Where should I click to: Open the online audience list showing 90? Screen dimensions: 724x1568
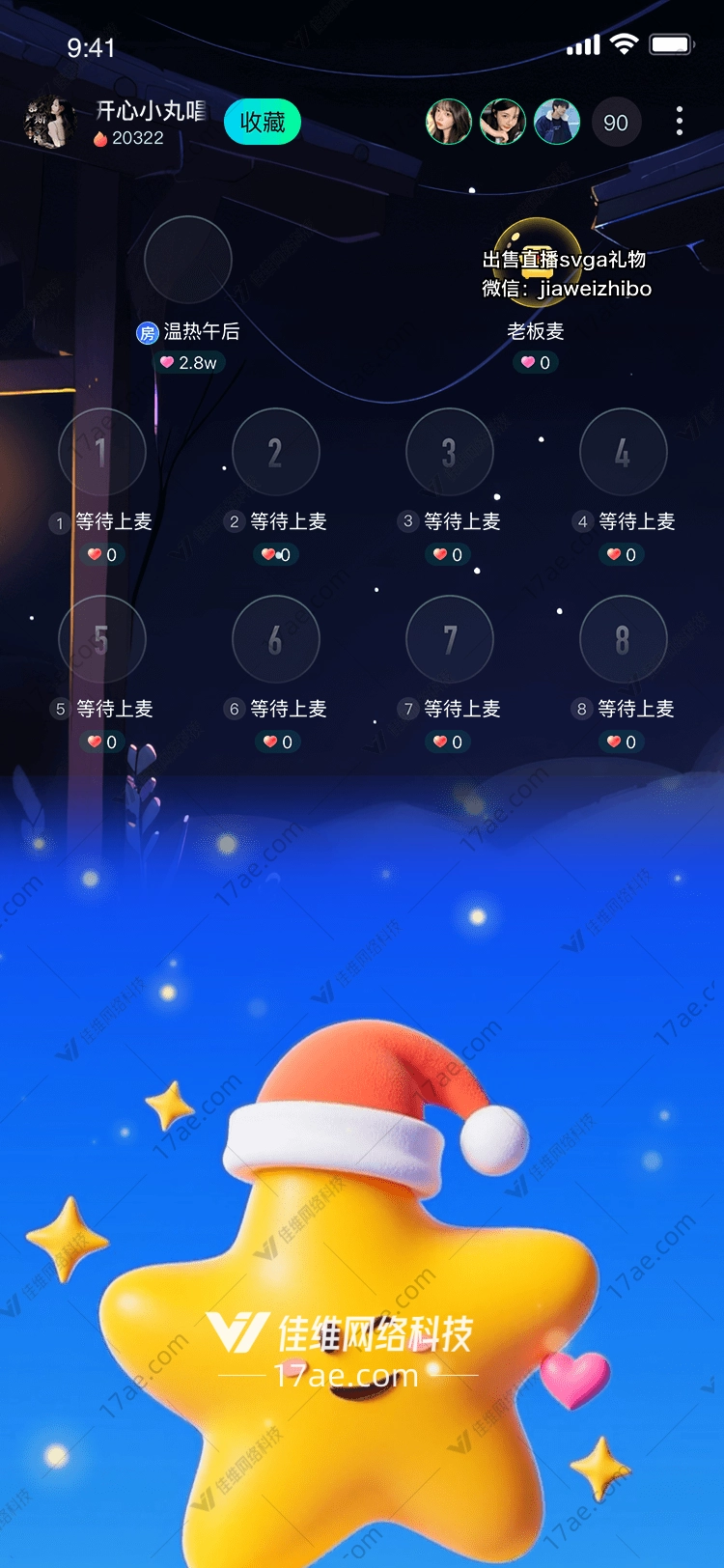click(x=616, y=123)
